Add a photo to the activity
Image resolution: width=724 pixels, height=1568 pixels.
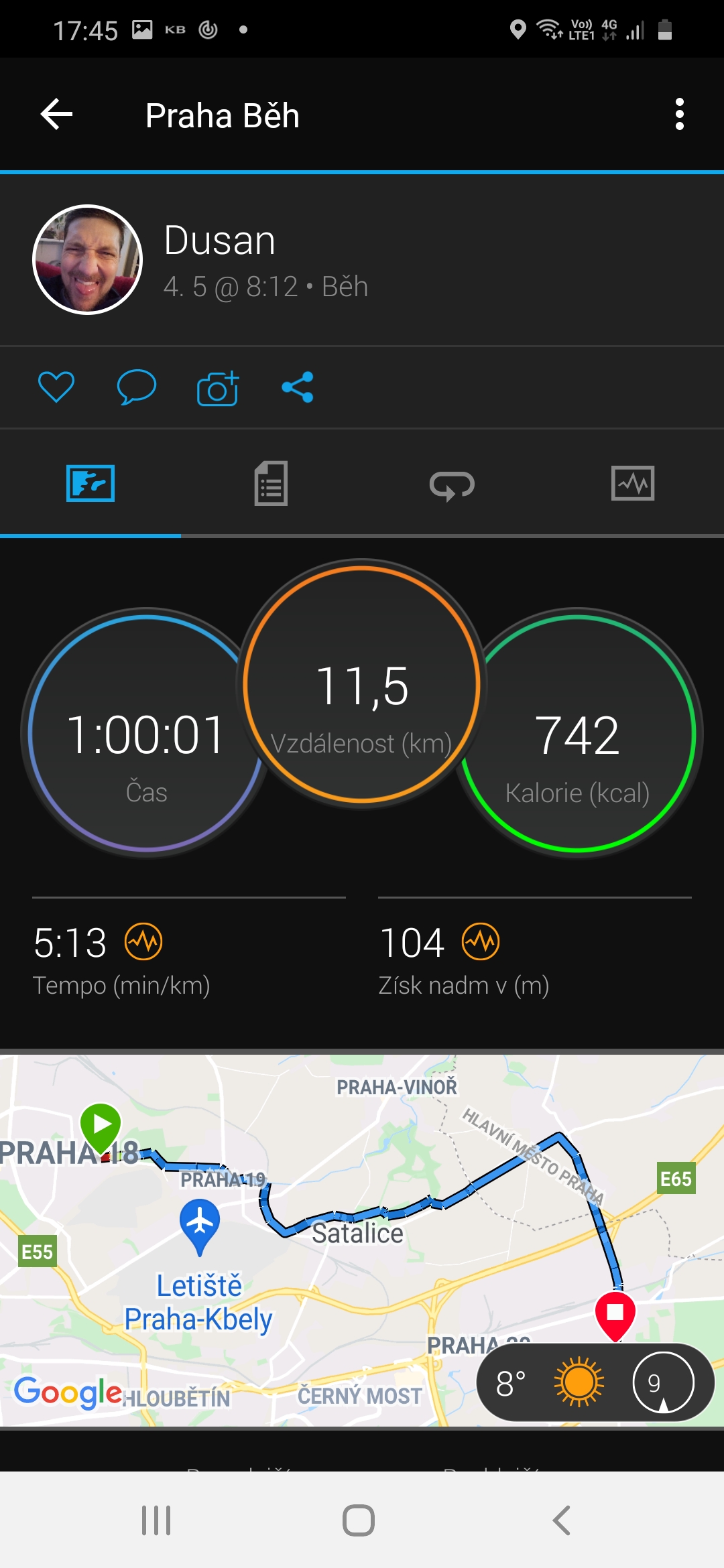point(218,387)
